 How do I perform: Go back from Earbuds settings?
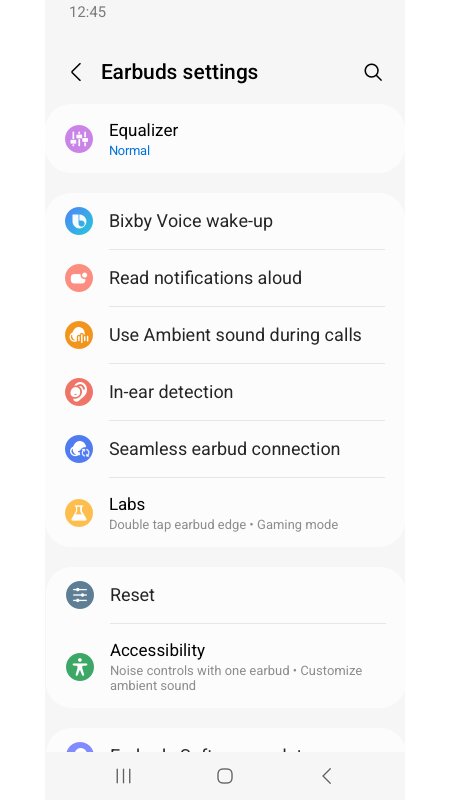[x=76, y=72]
